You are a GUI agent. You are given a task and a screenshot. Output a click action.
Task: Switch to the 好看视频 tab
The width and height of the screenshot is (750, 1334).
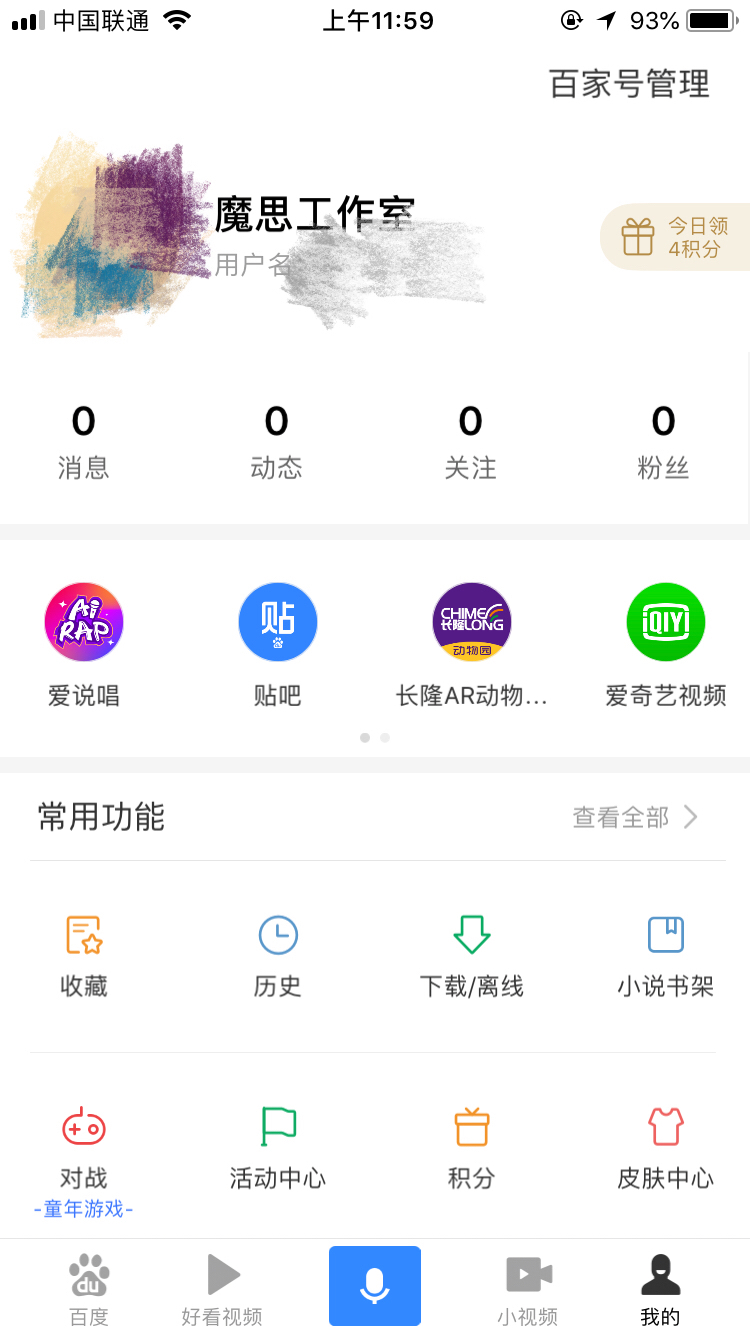[221, 1286]
